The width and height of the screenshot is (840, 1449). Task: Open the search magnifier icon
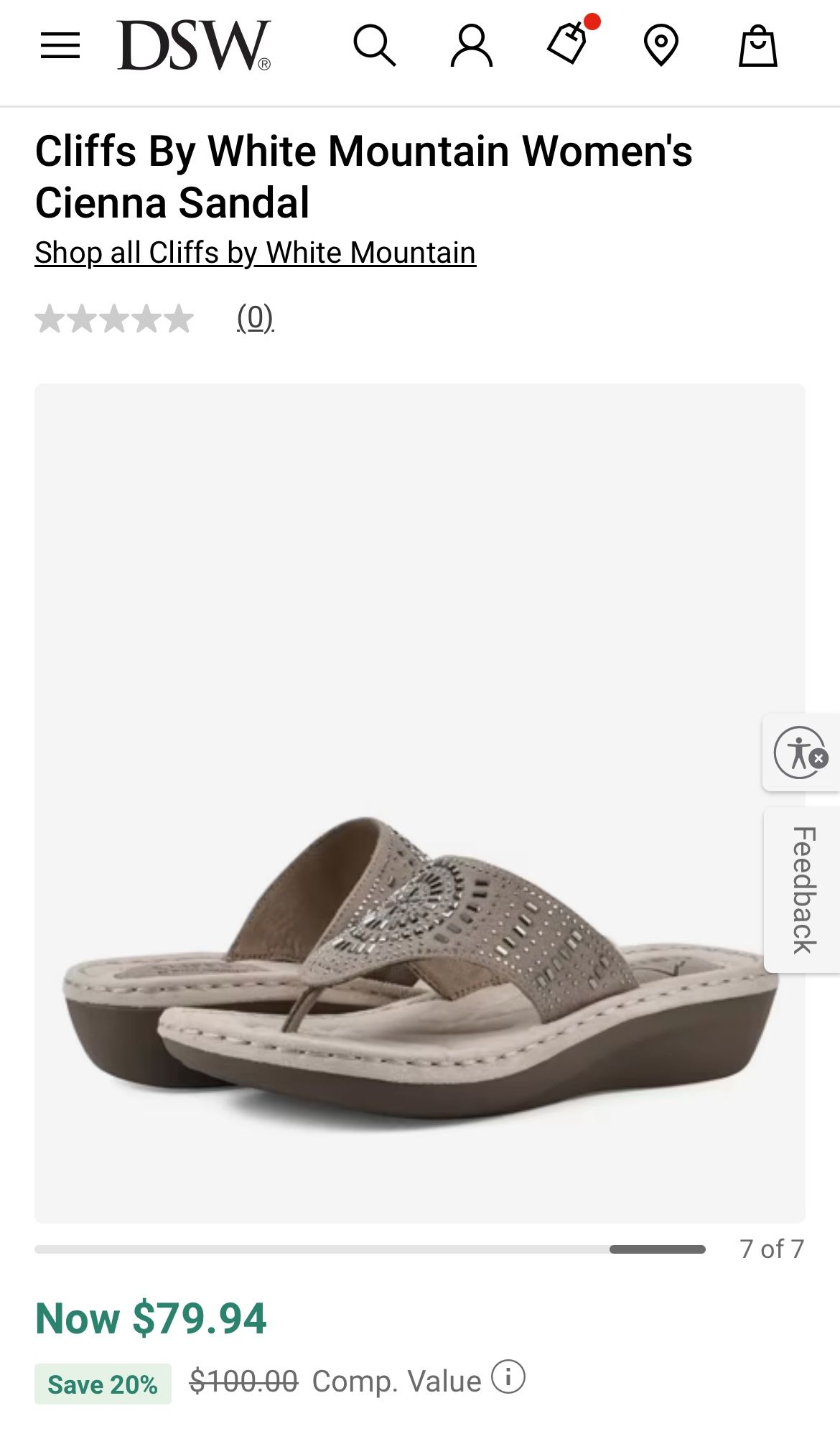pos(374,46)
